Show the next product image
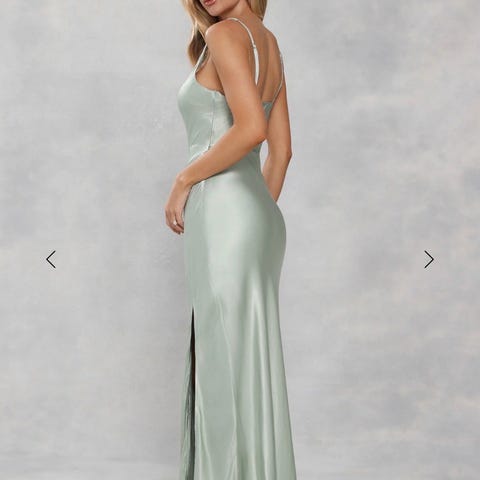 [x=429, y=259]
